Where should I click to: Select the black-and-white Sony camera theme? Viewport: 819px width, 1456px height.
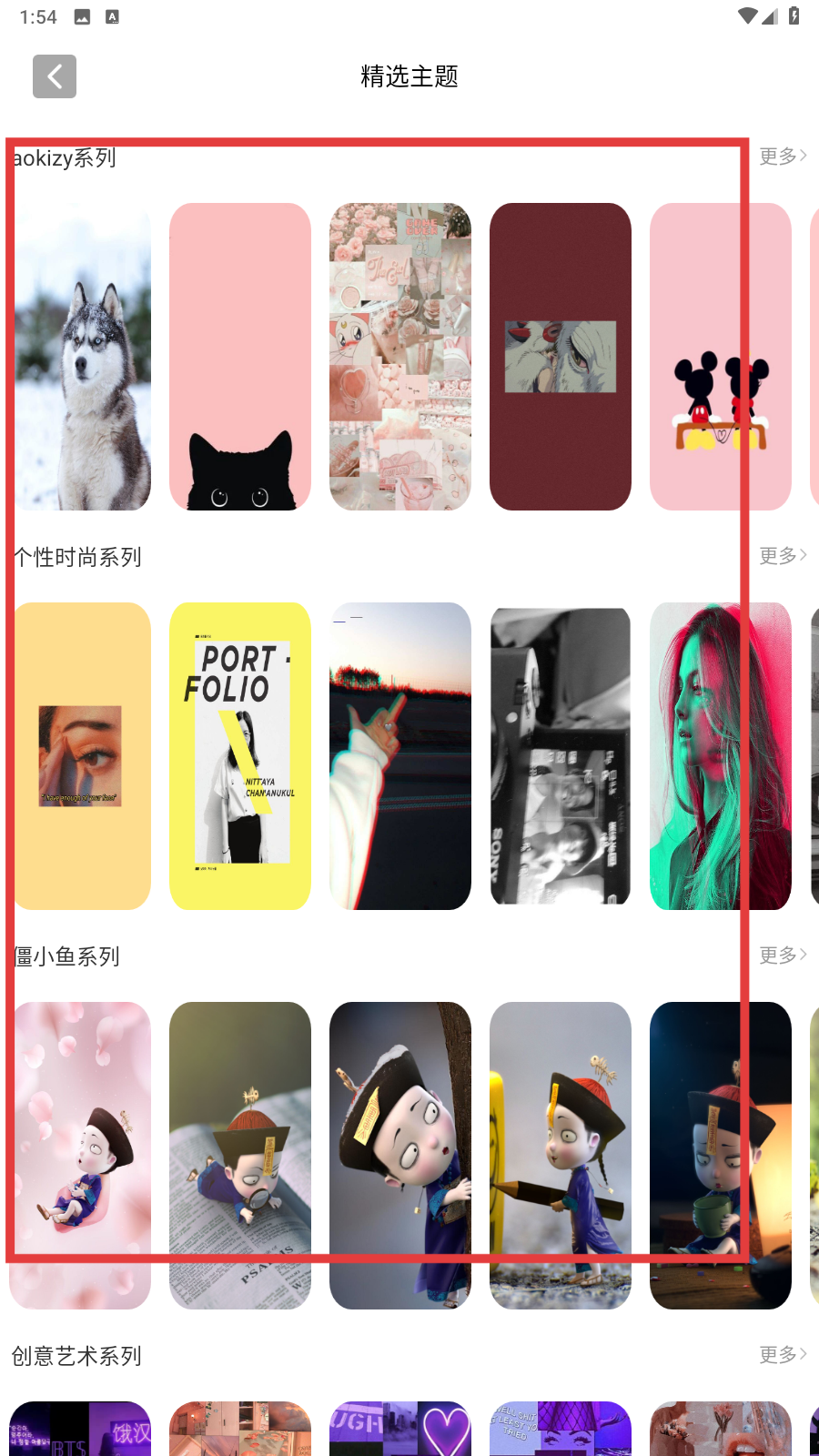(561, 756)
